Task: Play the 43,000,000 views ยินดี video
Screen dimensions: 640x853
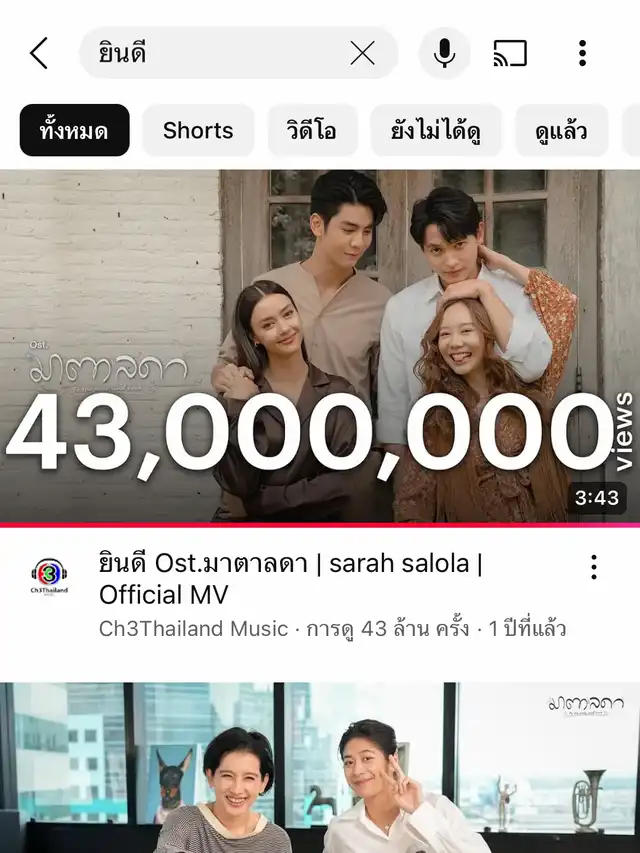Action: tap(320, 347)
